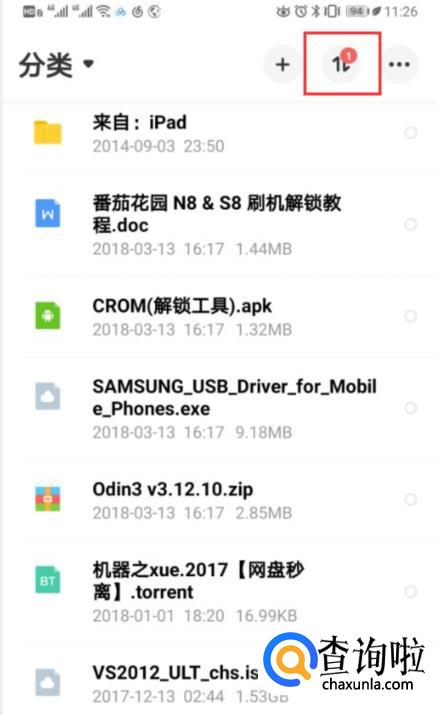Select the 来自：iPad folder checkbox
Screen dimensions: 437x715
point(411,133)
